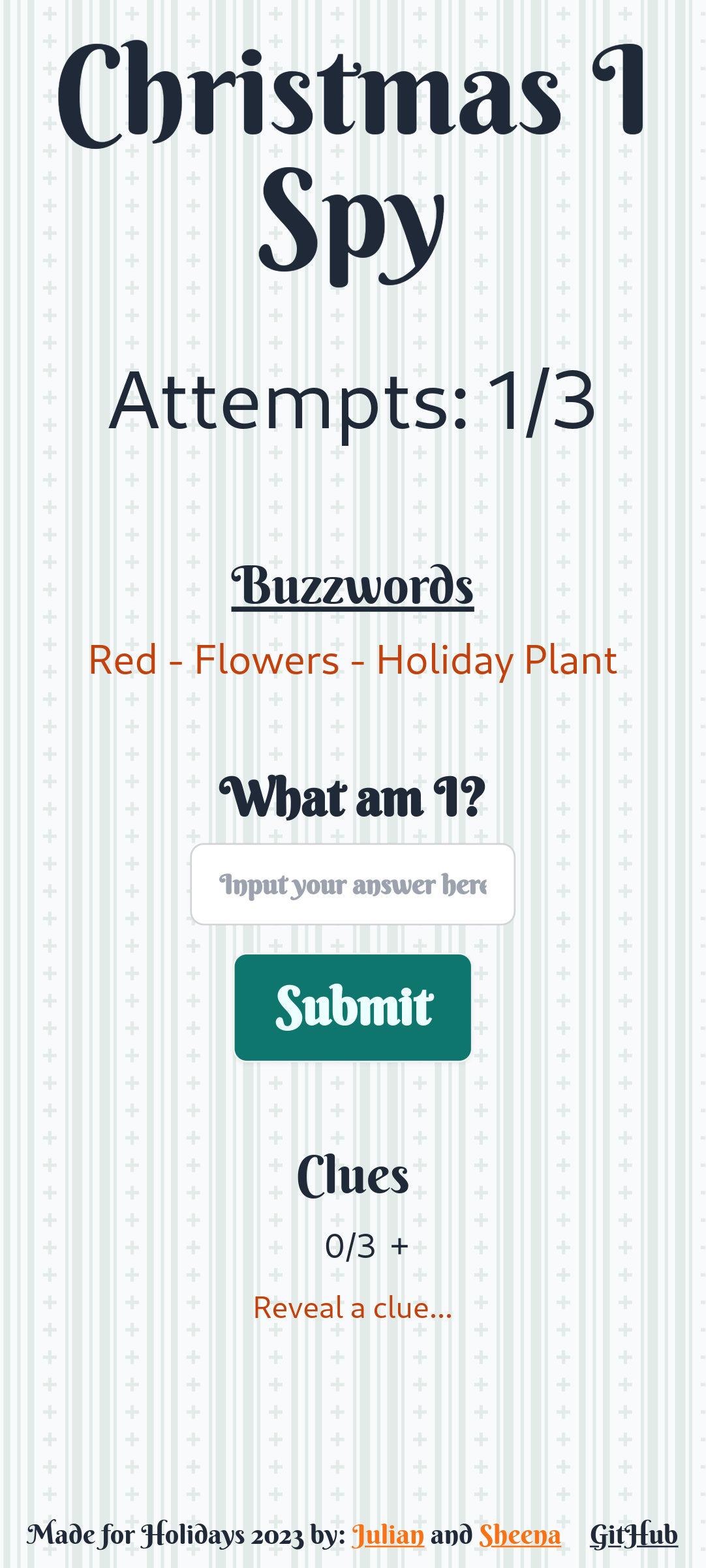Open Sheena's link in the footer
The height and width of the screenshot is (1568, 706).
click(519, 1535)
